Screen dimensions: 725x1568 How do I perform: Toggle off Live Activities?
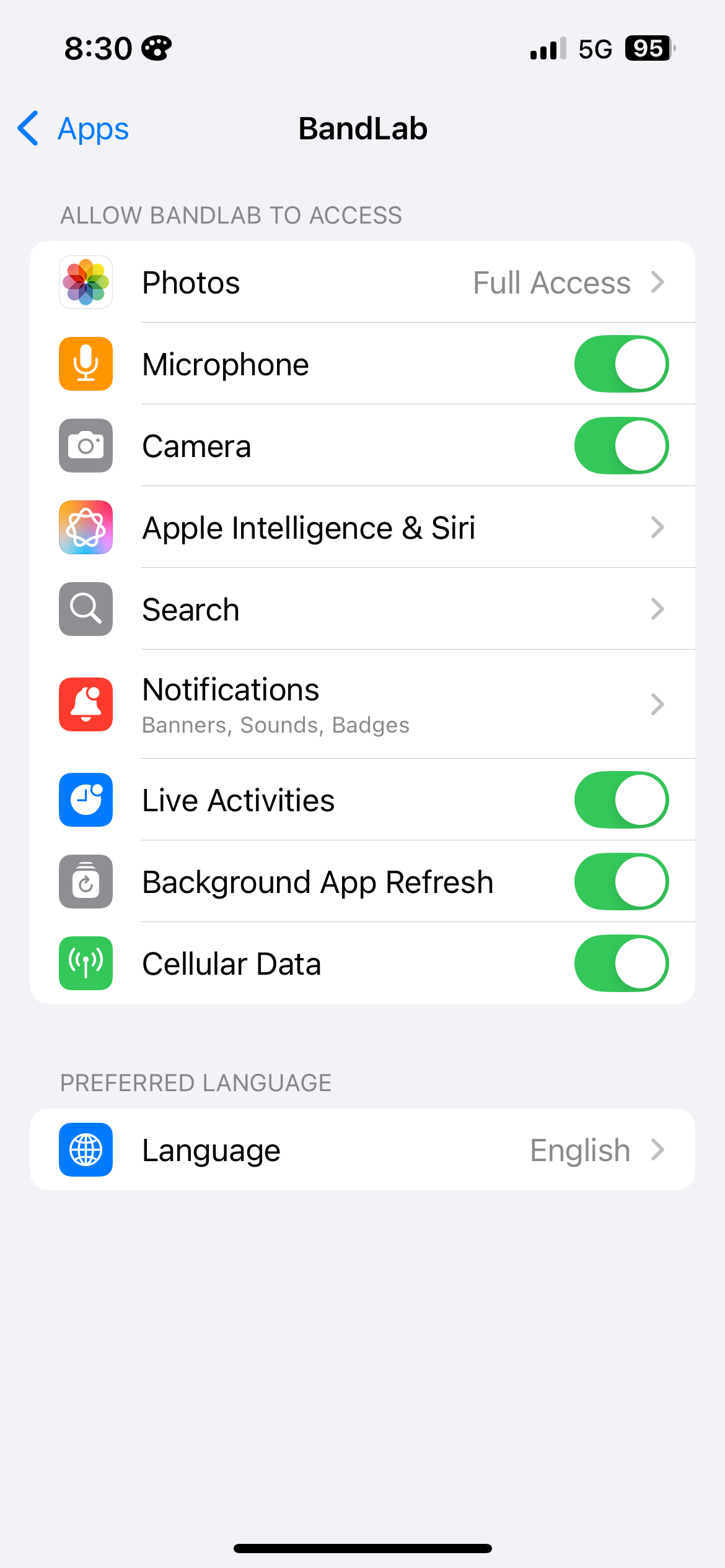tap(621, 800)
